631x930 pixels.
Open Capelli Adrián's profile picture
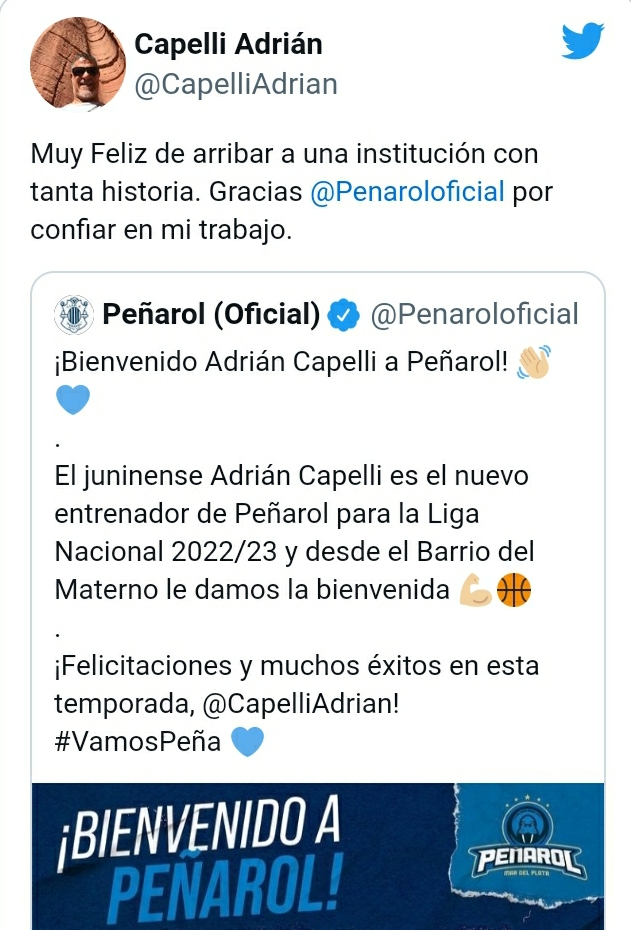click(79, 63)
